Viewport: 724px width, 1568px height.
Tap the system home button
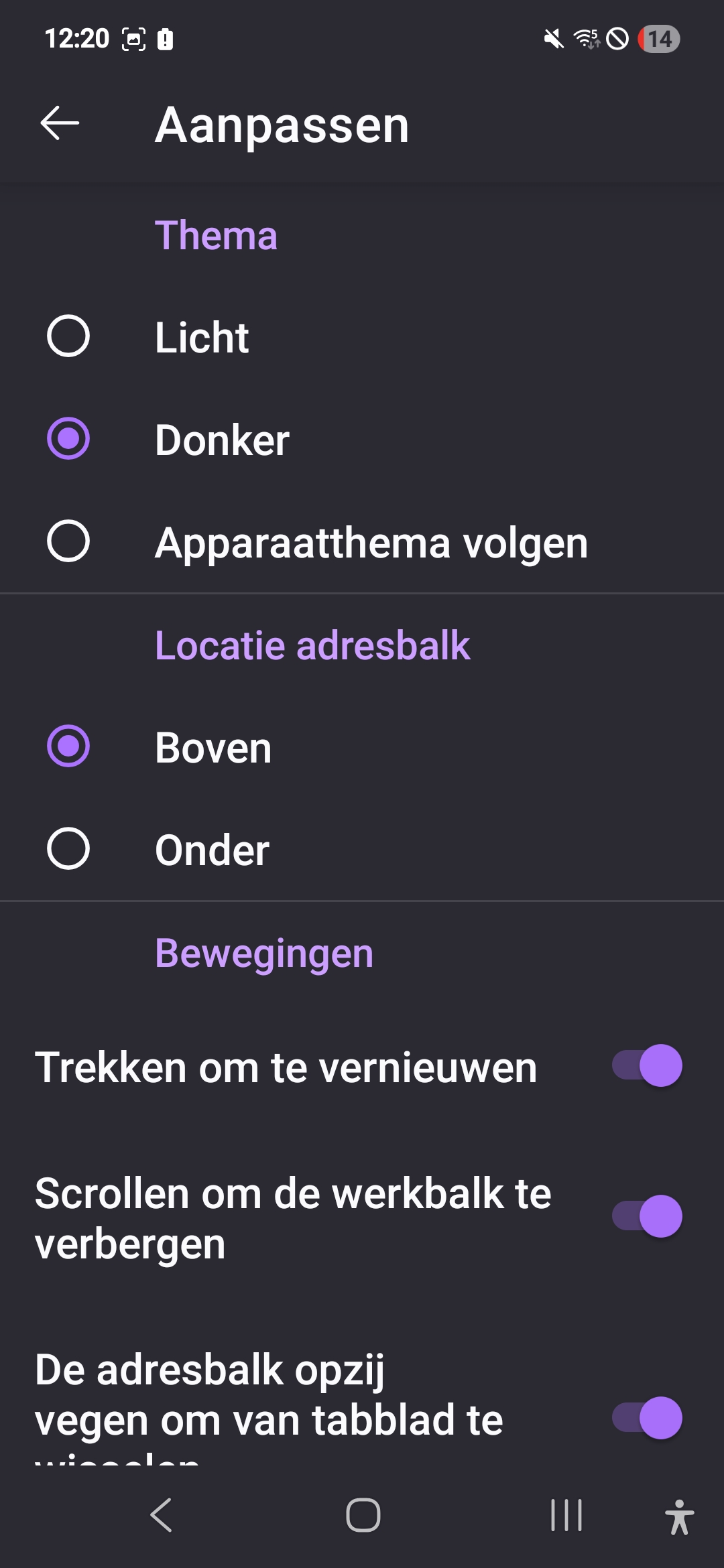pyautogui.click(x=363, y=1515)
